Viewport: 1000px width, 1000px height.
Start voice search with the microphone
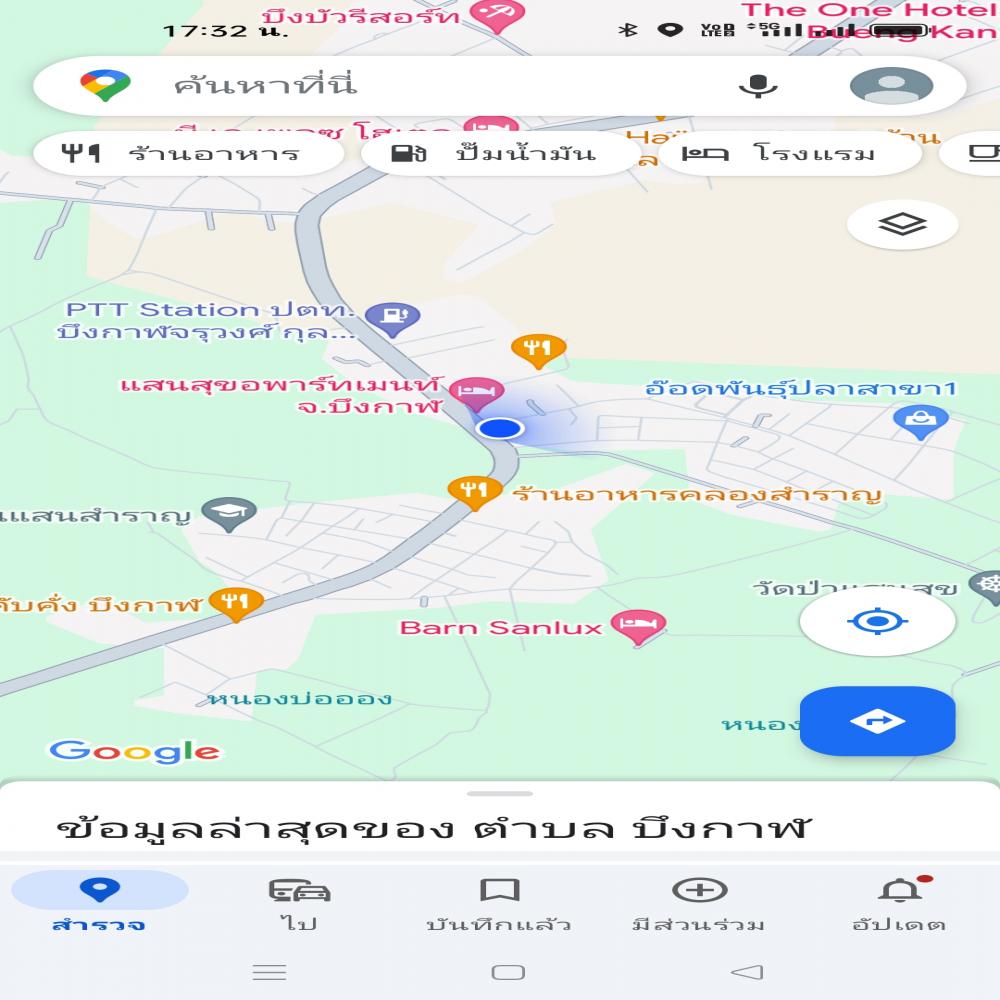(758, 86)
